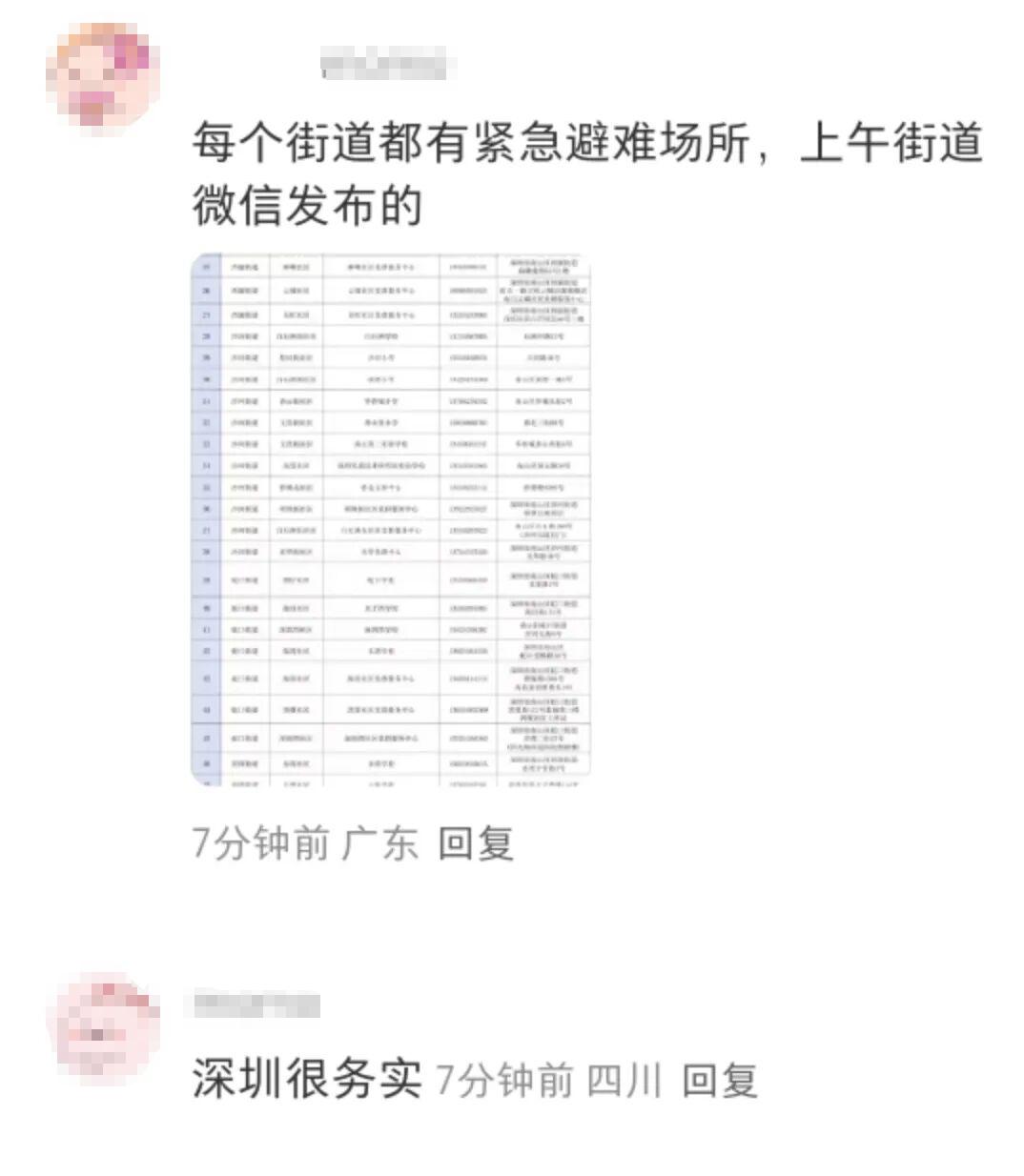Open the avatar of the 四川 commenter

(103, 1026)
